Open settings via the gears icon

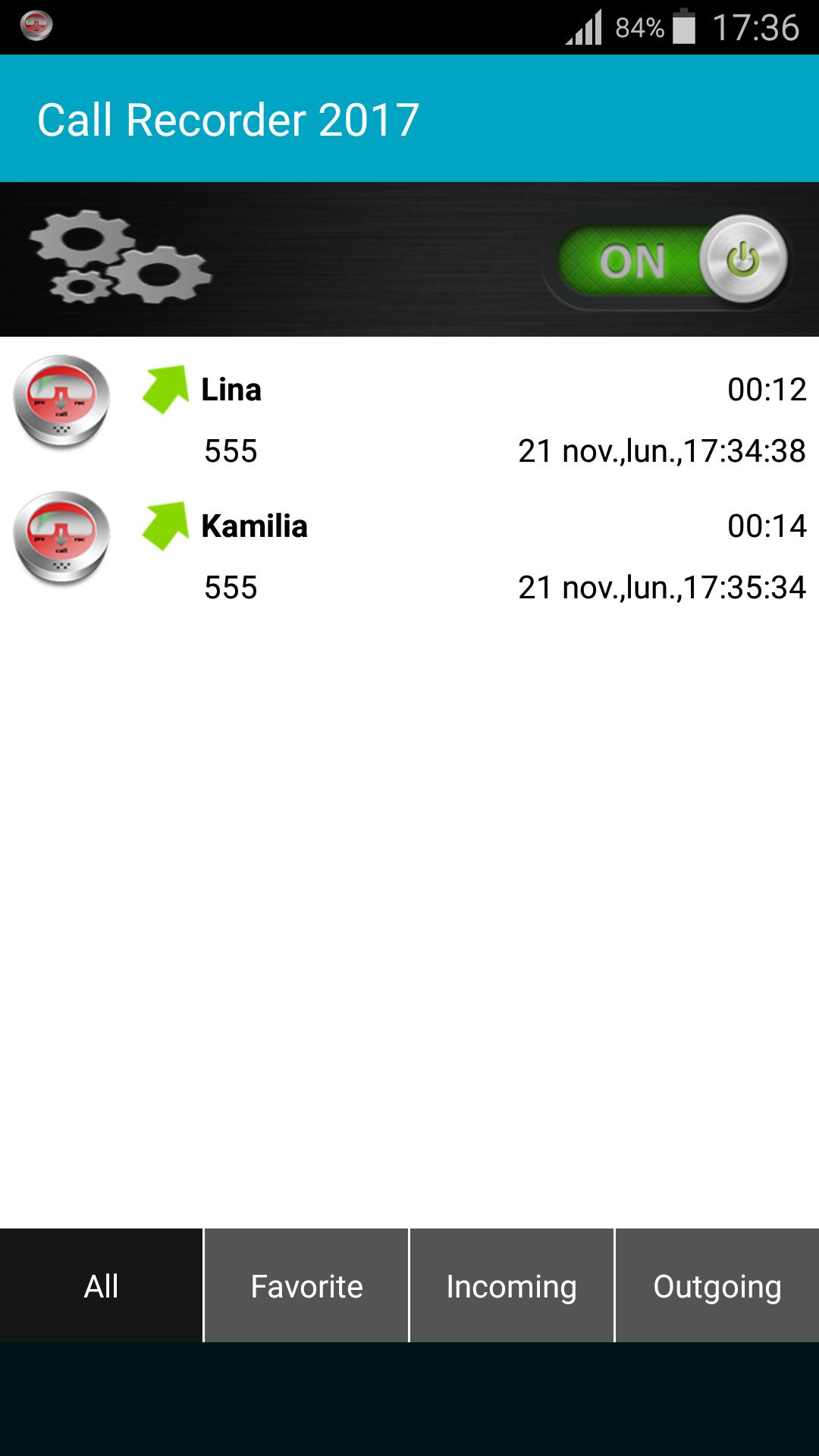(x=120, y=259)
